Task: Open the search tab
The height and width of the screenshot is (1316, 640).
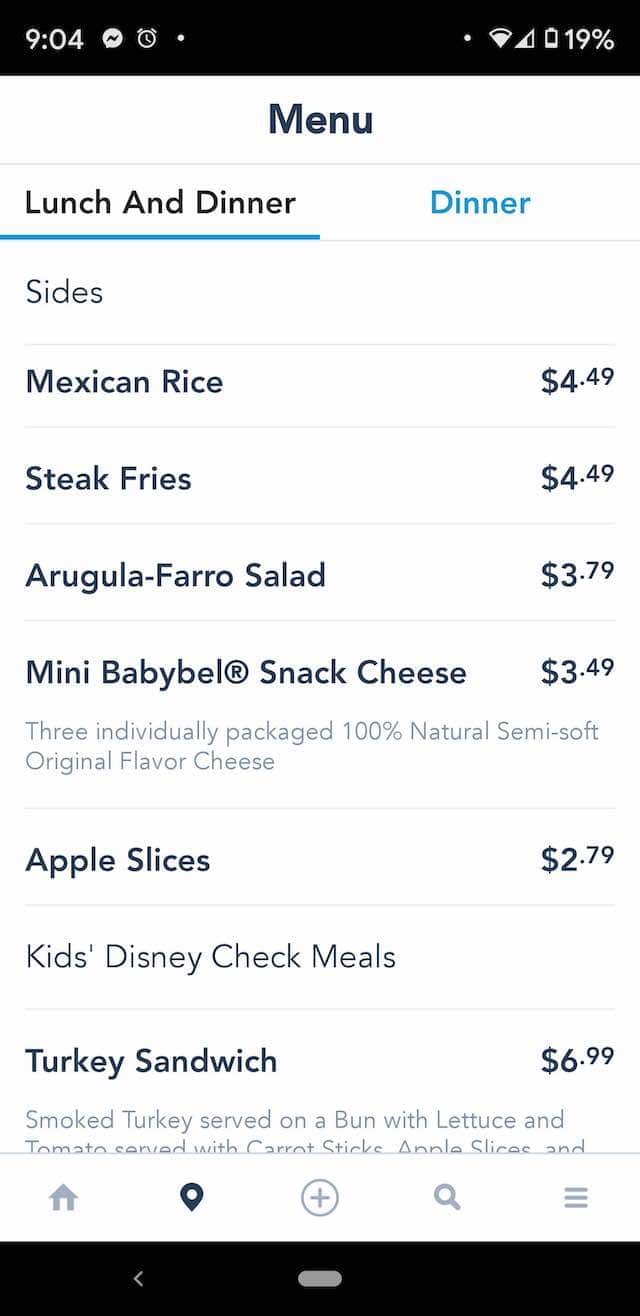Action: 447,1197
